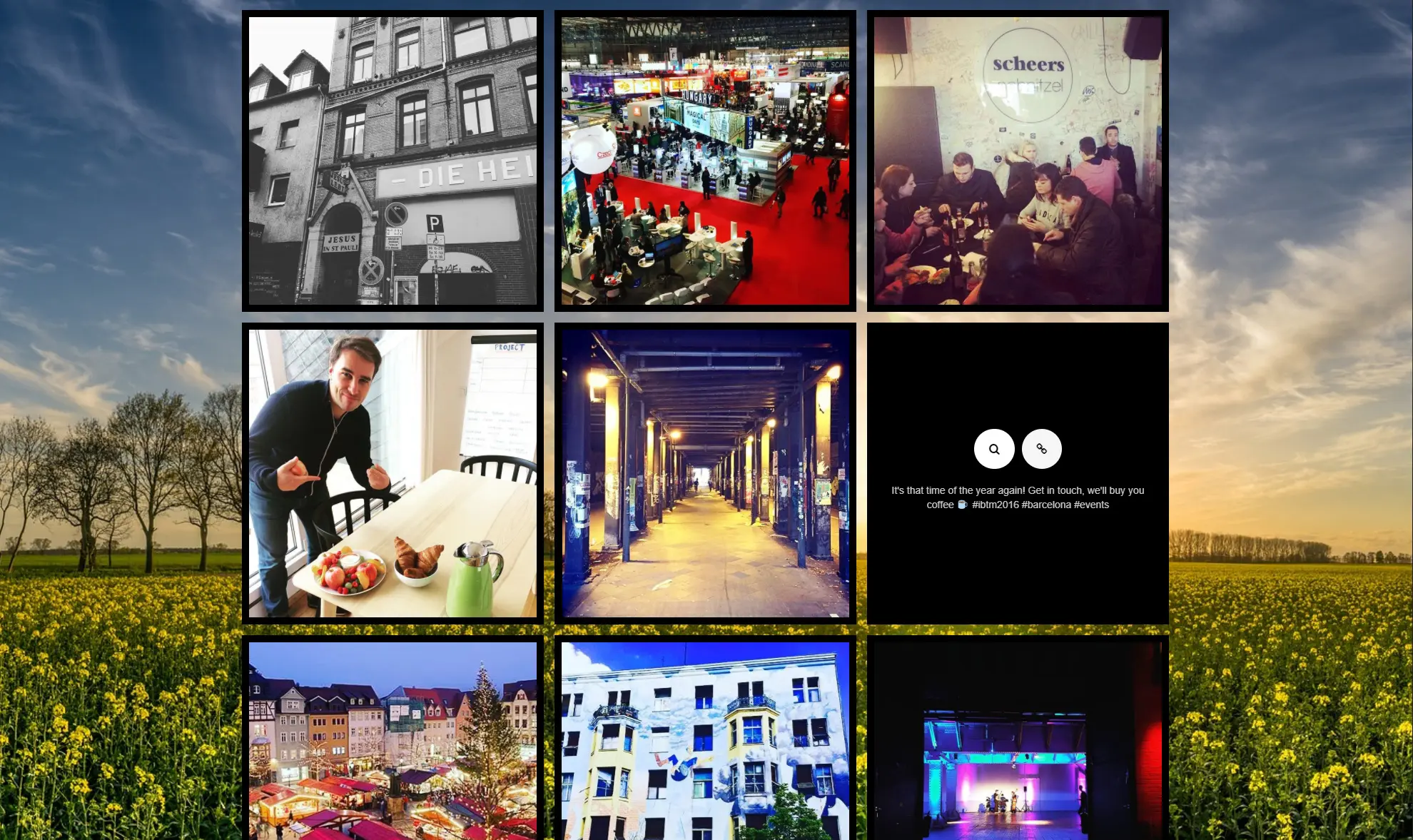Screen dimensions: 1413x840
Task: Open the link icon on ibtm2016 post
Action: 1042,449
